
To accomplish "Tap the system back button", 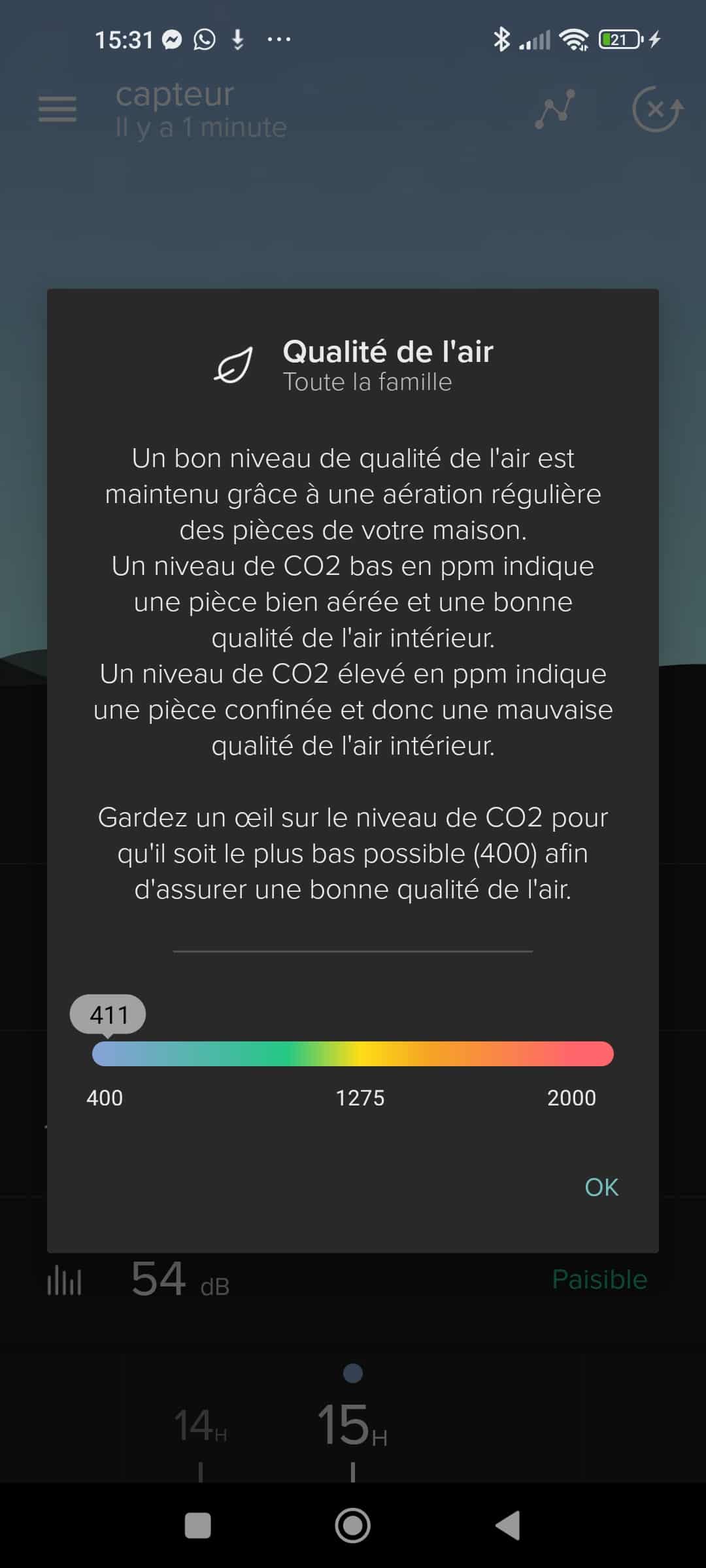I will [508, 1526].
